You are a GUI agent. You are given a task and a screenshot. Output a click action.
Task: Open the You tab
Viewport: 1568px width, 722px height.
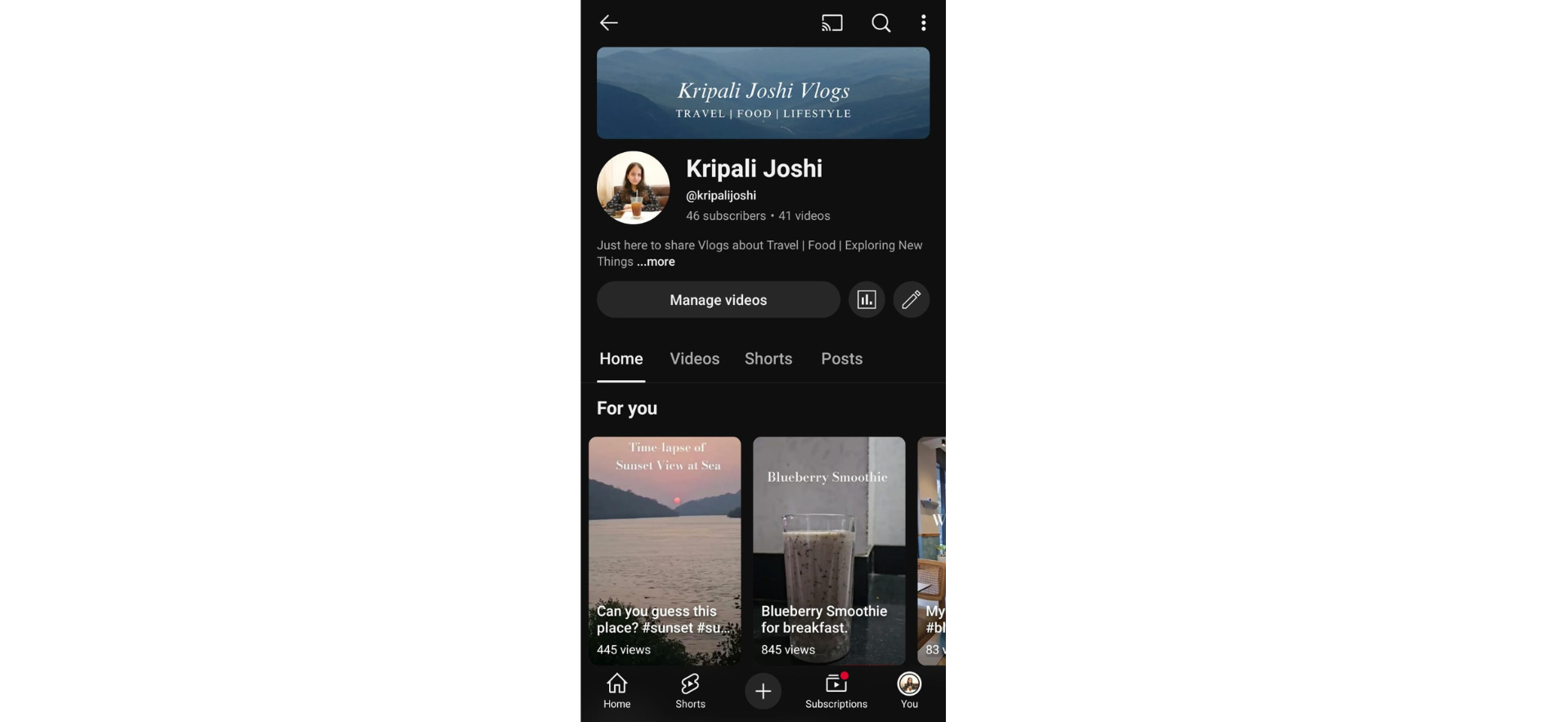pyautogui.click(x=909, y=691)
